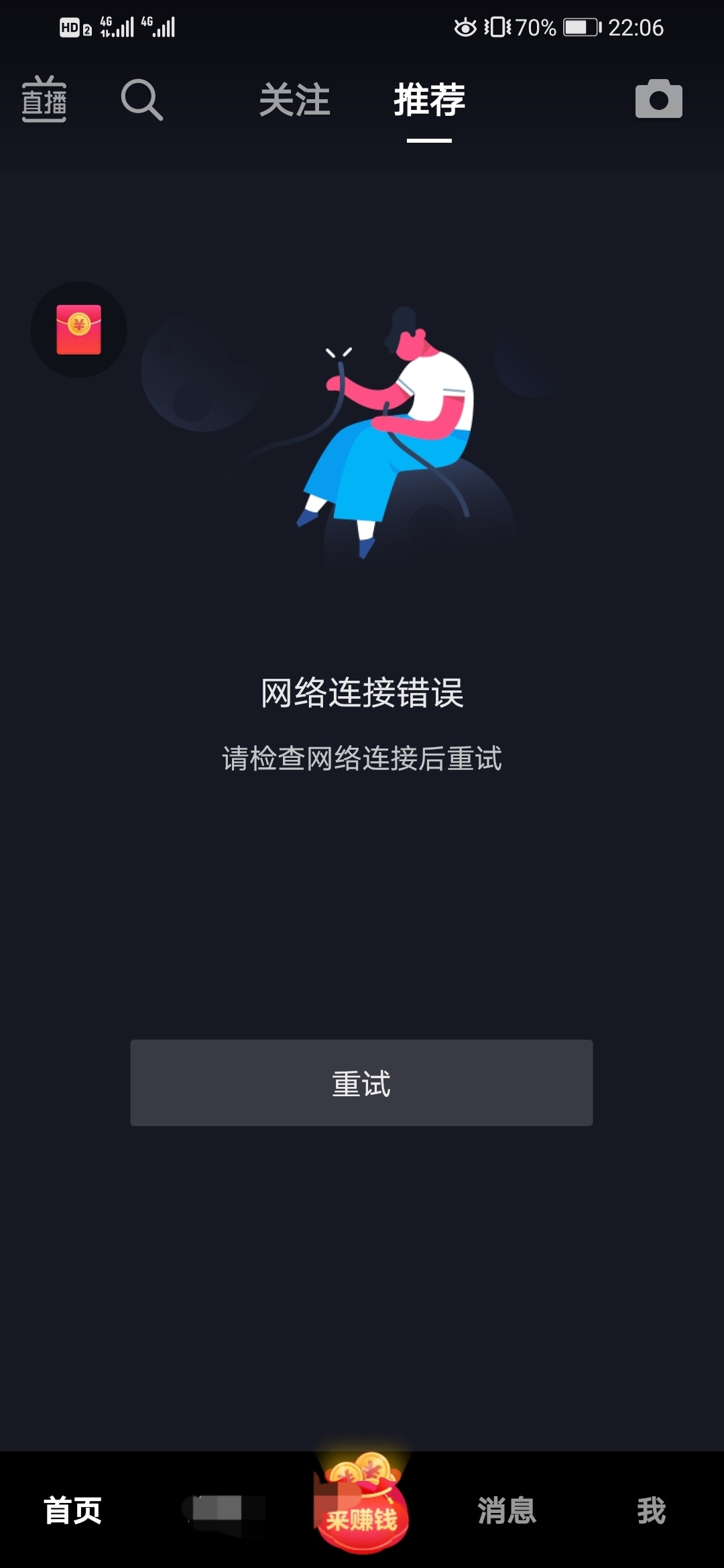
Task: Open the 来赚钱 earn money button
Action: pyautogui.click(x=362, y=1510)
